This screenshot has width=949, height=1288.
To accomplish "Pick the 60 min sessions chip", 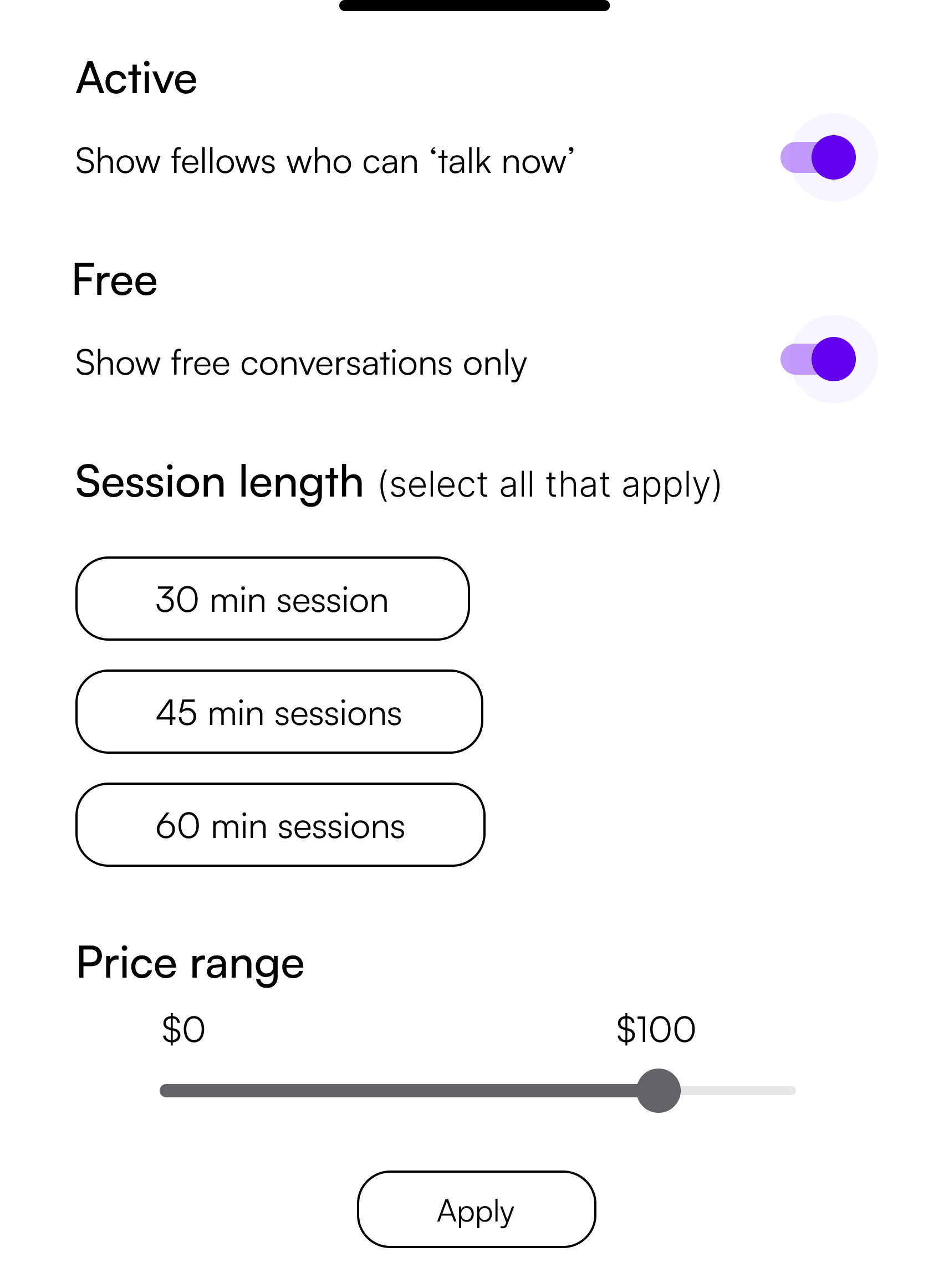I will [280, 825].
